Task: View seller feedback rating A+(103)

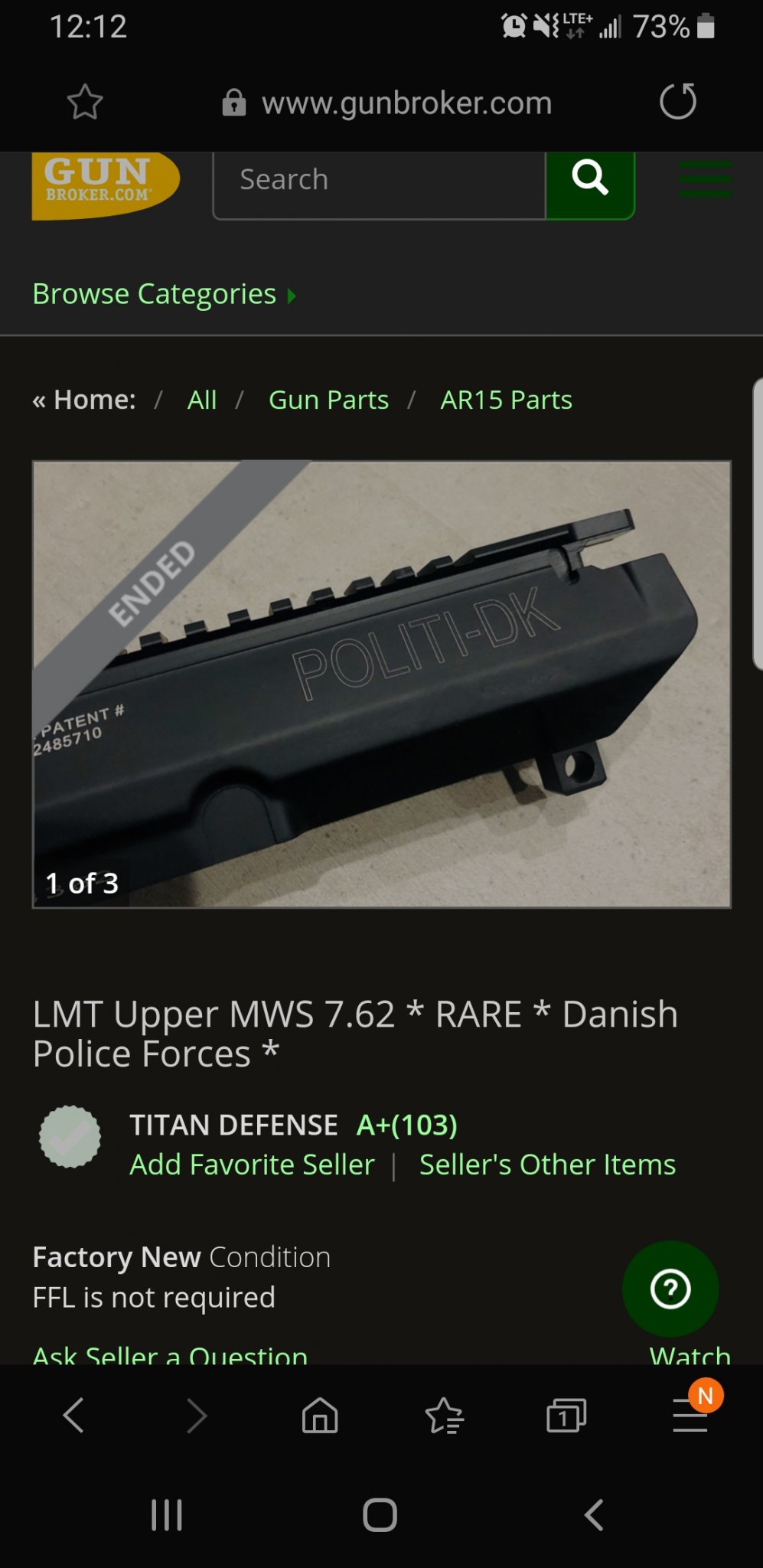Action: (x=407, y=1125)
